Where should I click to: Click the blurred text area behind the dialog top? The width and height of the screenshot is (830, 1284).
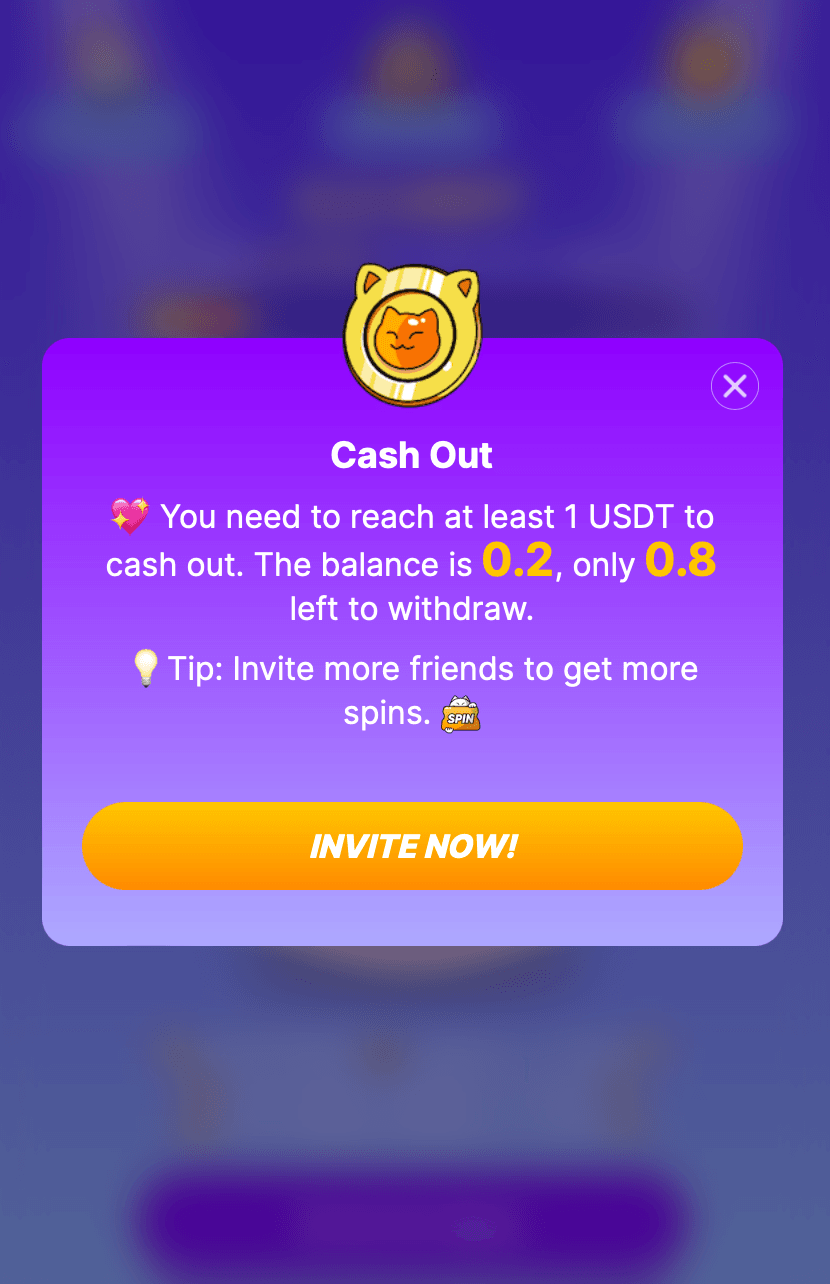point(411,200)
